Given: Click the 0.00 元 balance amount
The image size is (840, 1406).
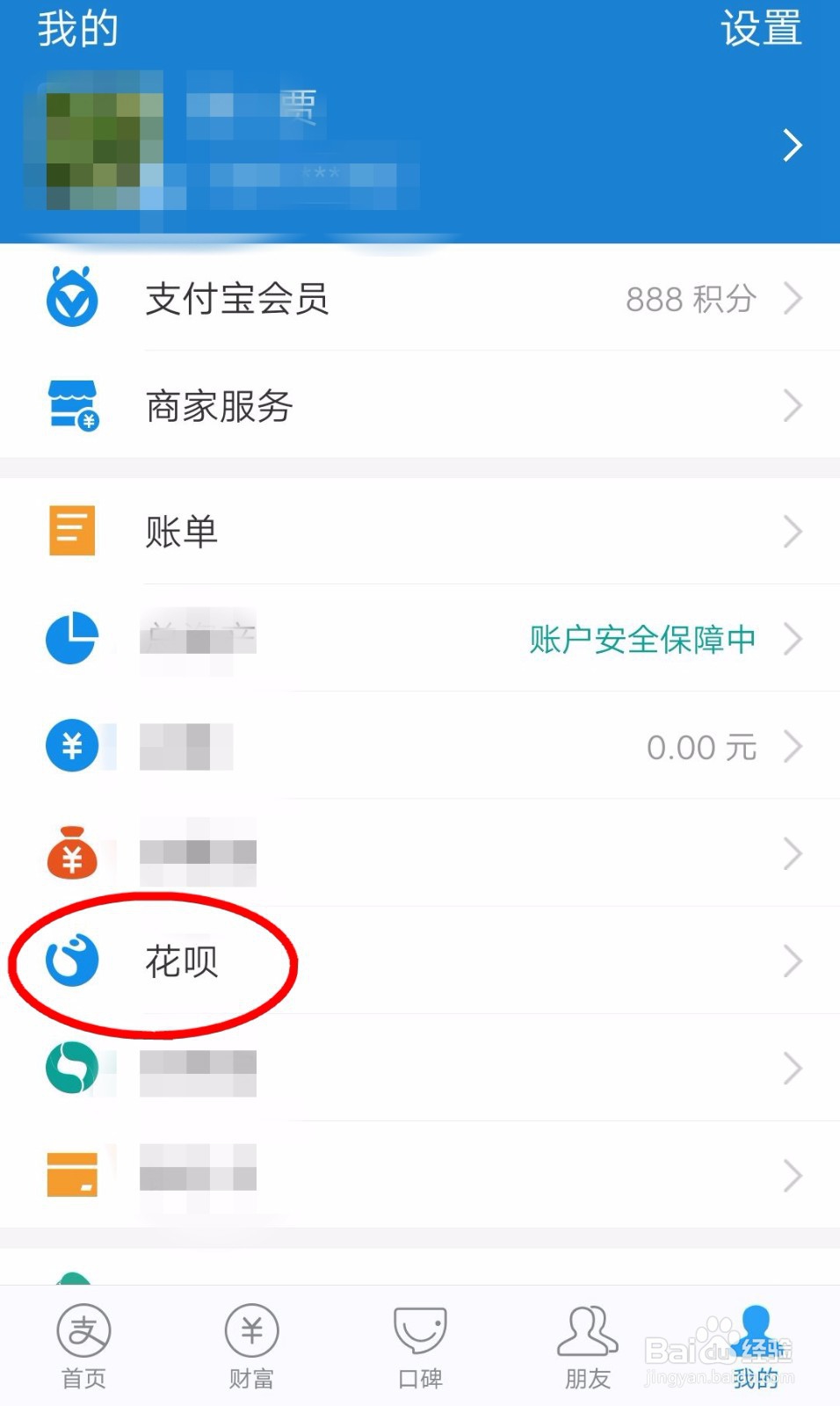Looking at the screenshot, I should pos(701,746).
